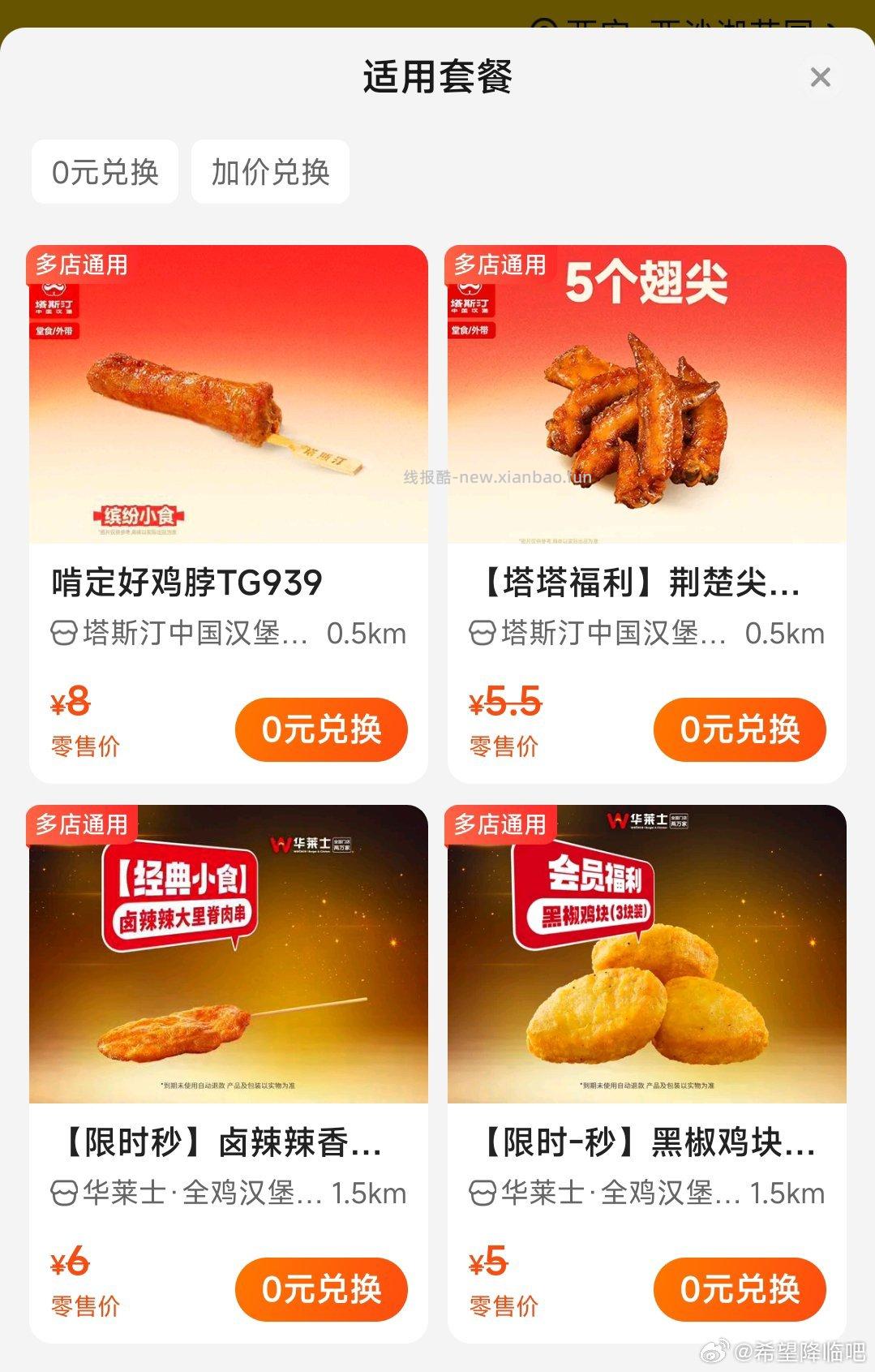The image size is (875, 1372).
Task: Click the store face icon beside 华莱士·全鸡汉堡
Action: [65, 1193]
